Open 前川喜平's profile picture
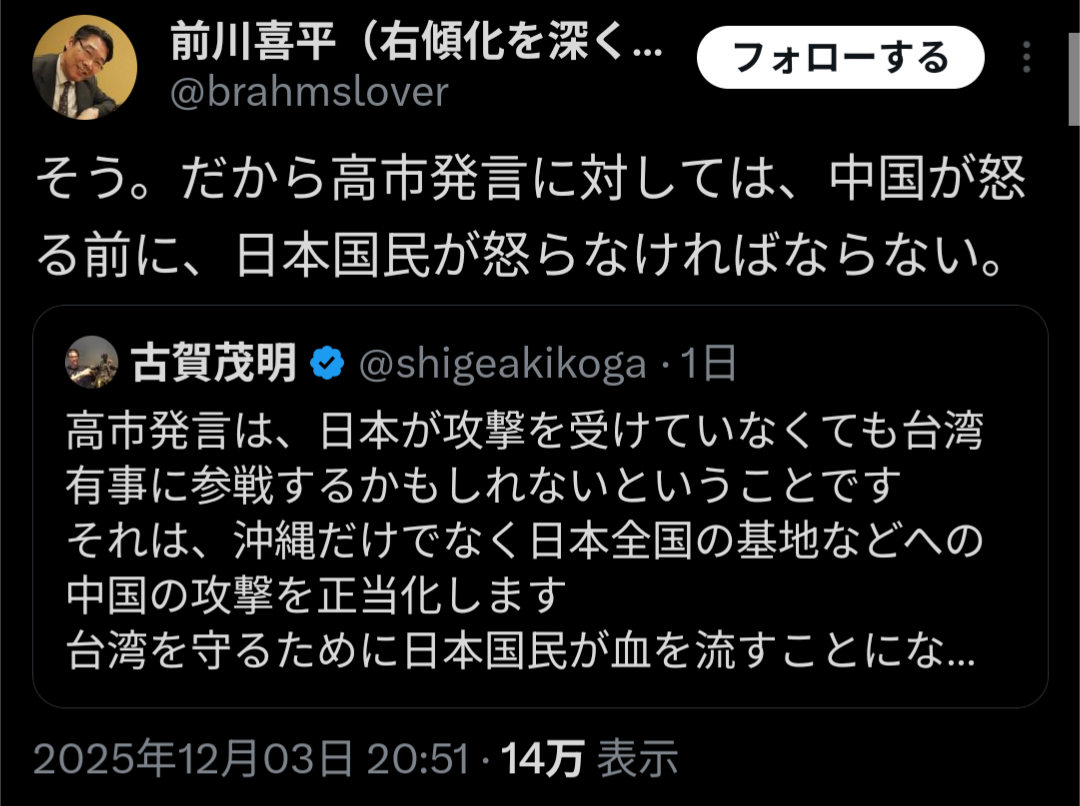Screen dimensions: 1080x806 (84, 67)
